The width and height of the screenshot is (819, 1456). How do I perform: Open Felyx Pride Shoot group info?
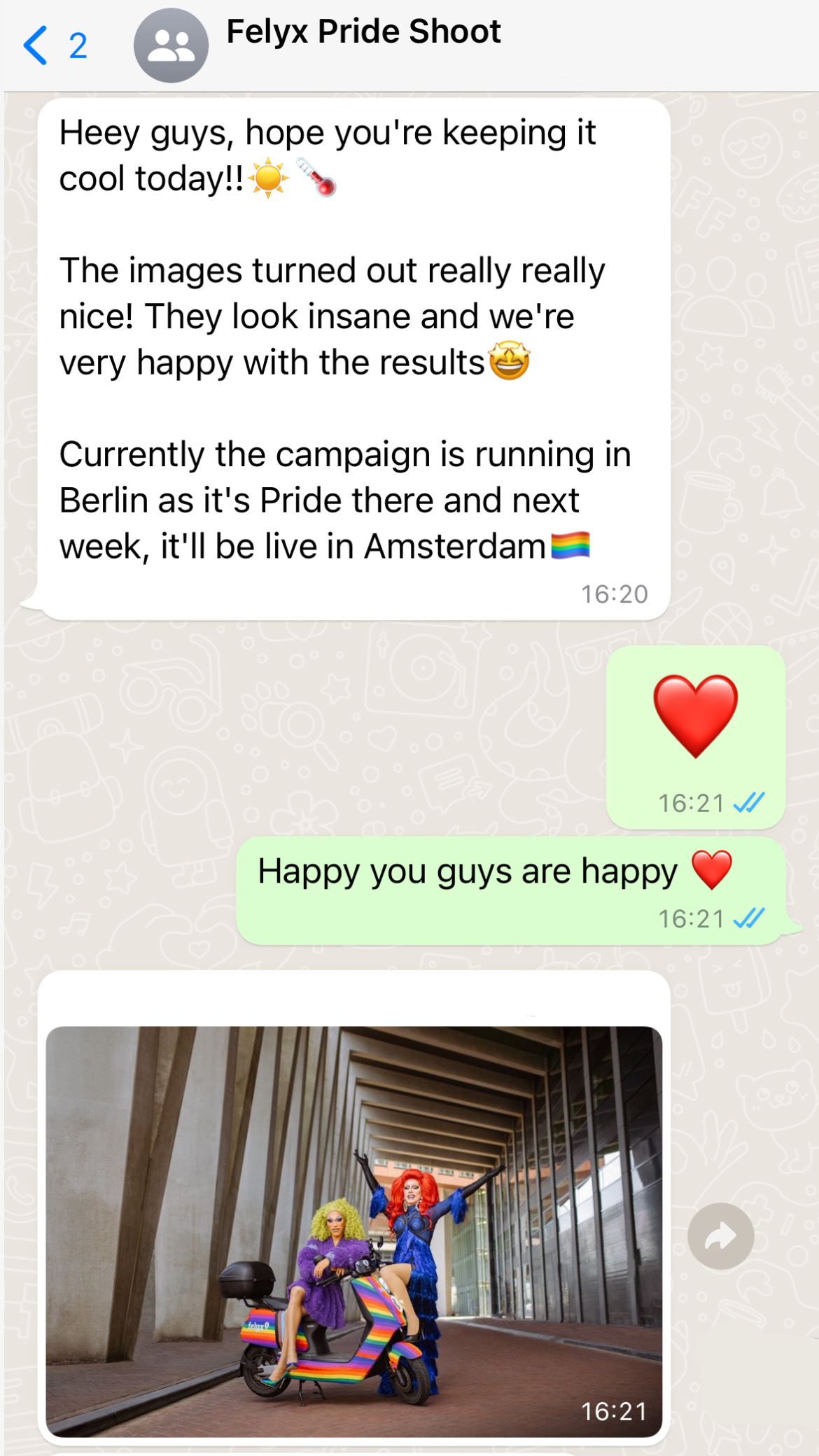(363, 32)
